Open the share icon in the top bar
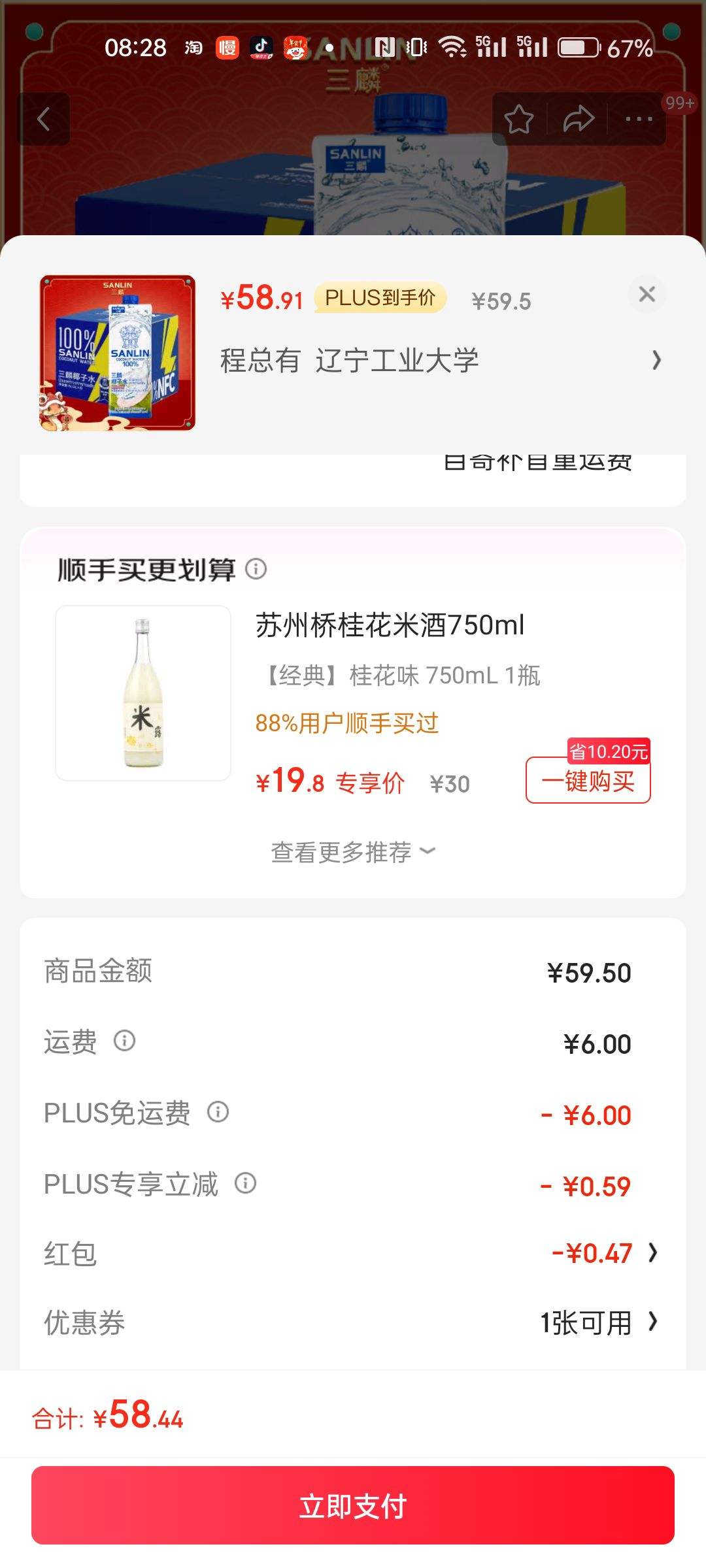Image resolution: width=706 pixels, height=1568 pixels. pyautogui.click(x=580, y=119)
